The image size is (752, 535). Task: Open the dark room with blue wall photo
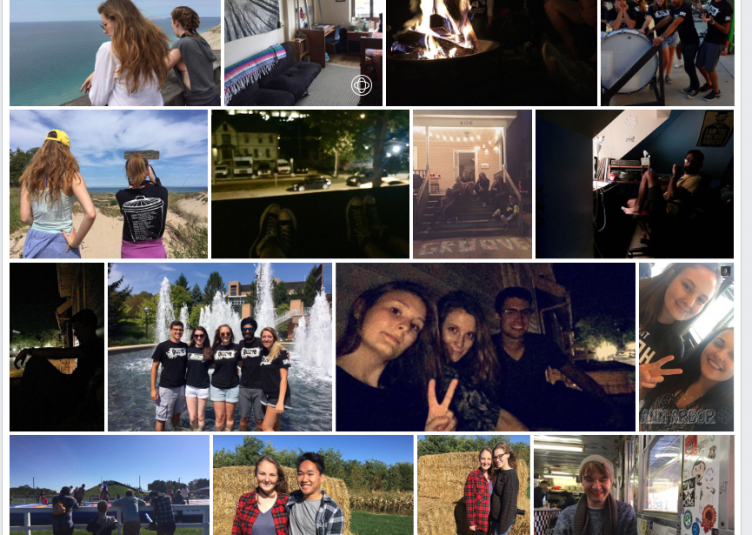pos(634,184)
